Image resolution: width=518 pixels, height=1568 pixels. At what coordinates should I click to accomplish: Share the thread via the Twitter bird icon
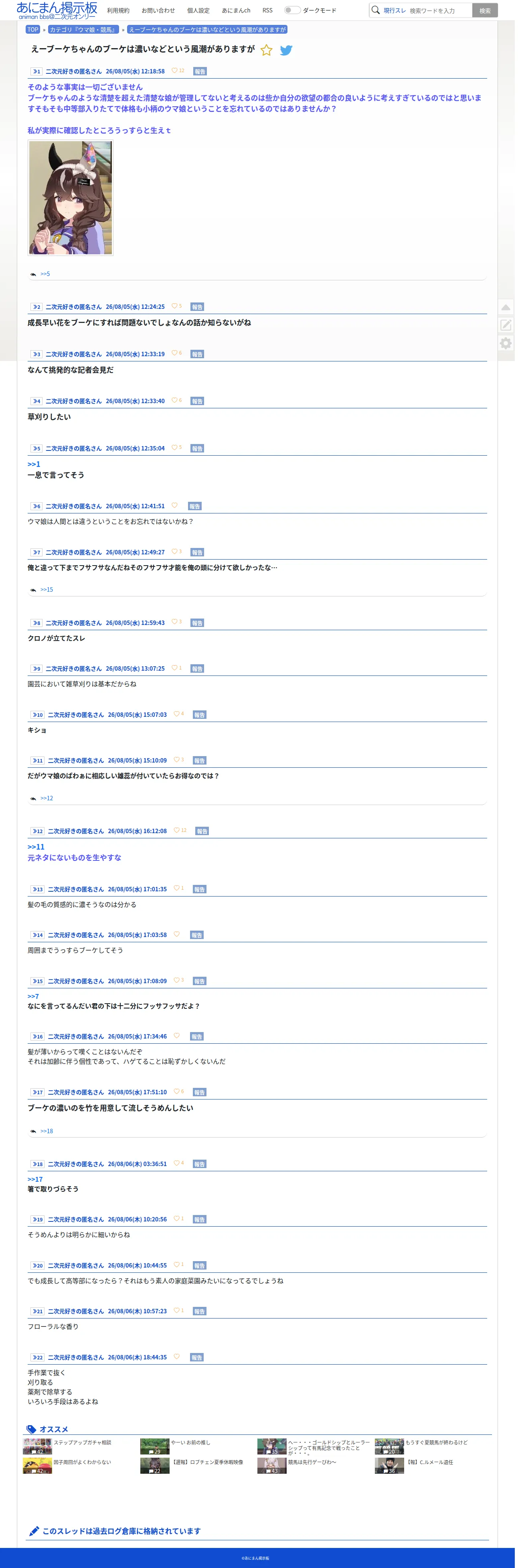coord(286,50)
